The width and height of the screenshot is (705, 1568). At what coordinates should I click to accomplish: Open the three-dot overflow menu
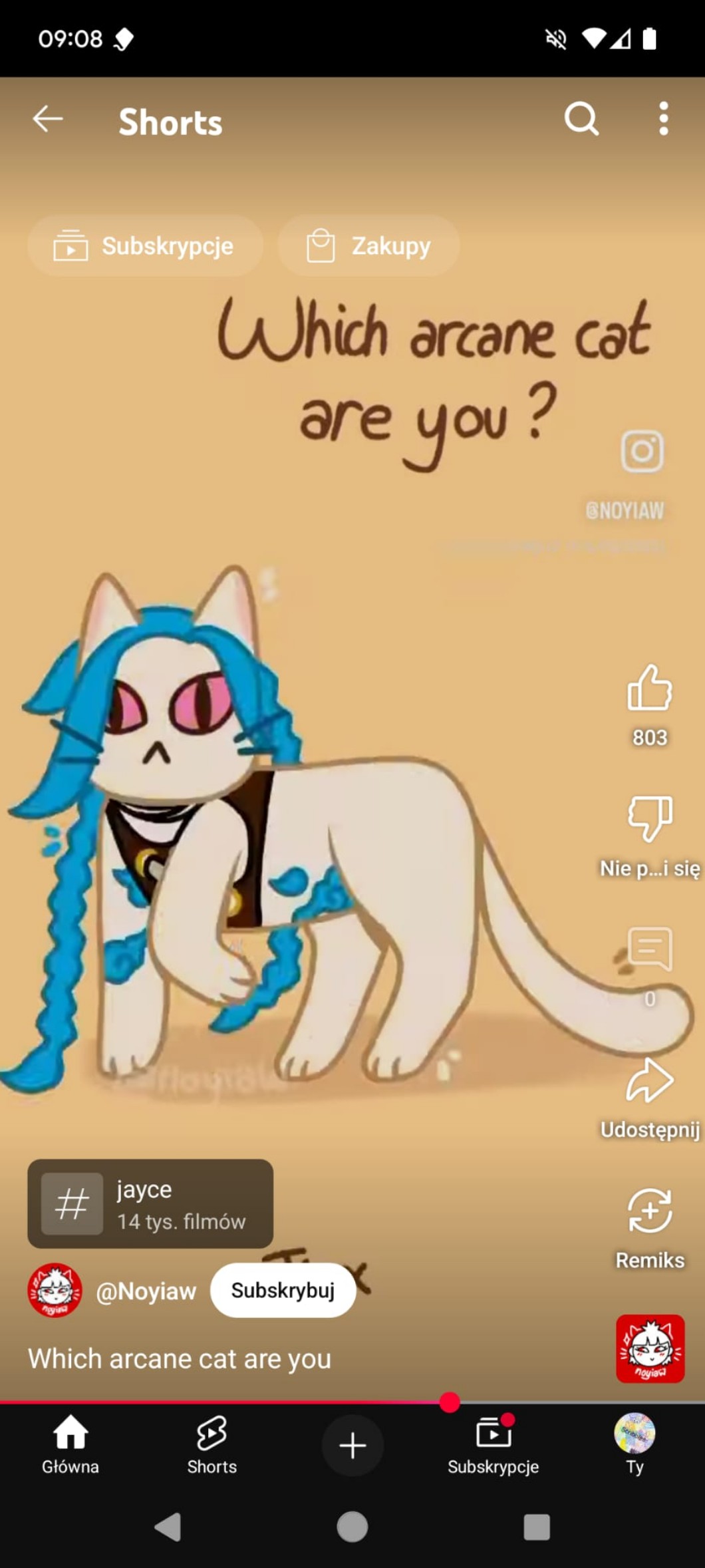pyautogui.click(x=663, y=120)
